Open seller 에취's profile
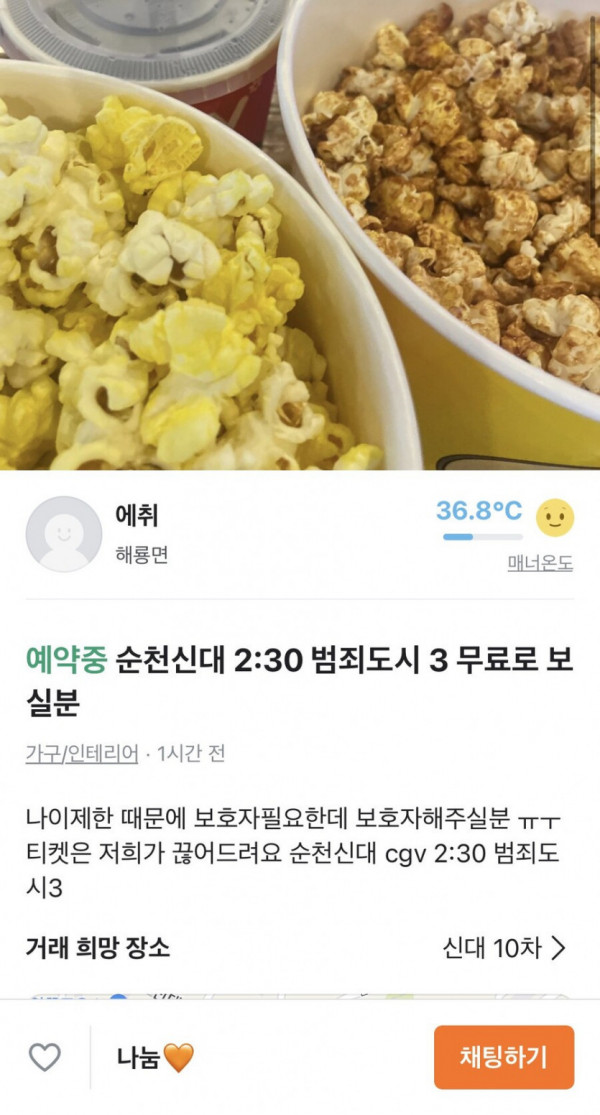 coord(64,534)
